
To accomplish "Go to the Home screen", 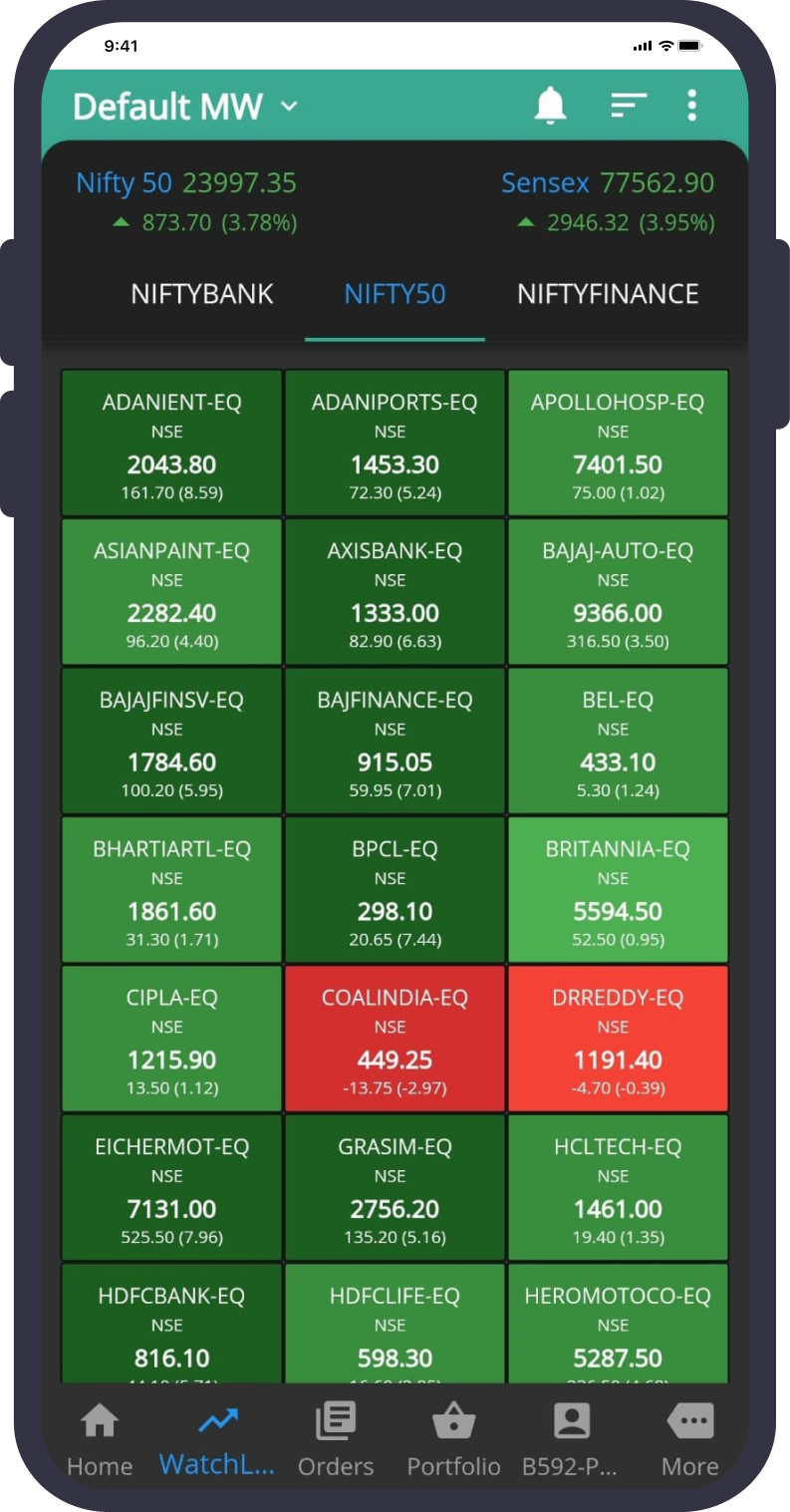I will pos(99,1435).
